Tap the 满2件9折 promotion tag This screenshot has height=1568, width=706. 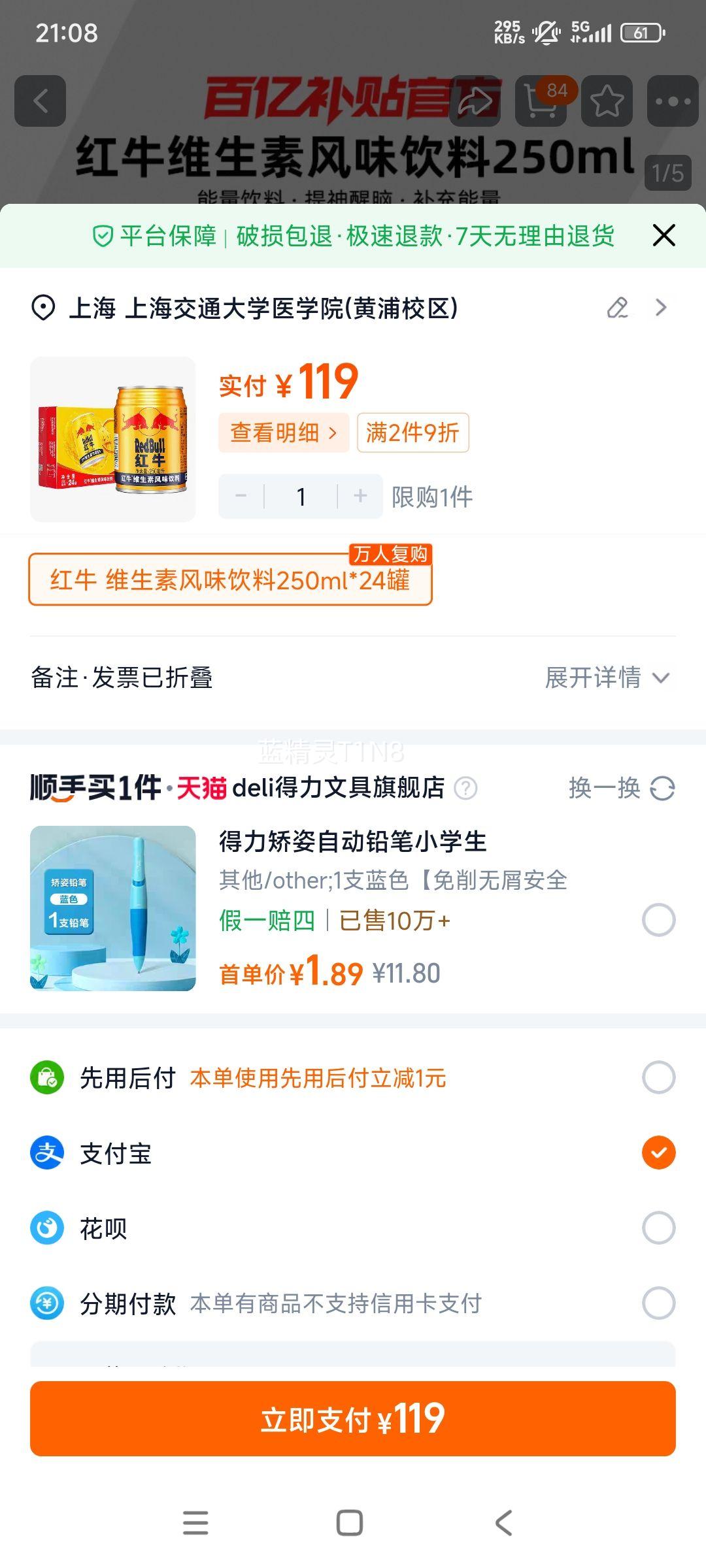coord(412,432)
